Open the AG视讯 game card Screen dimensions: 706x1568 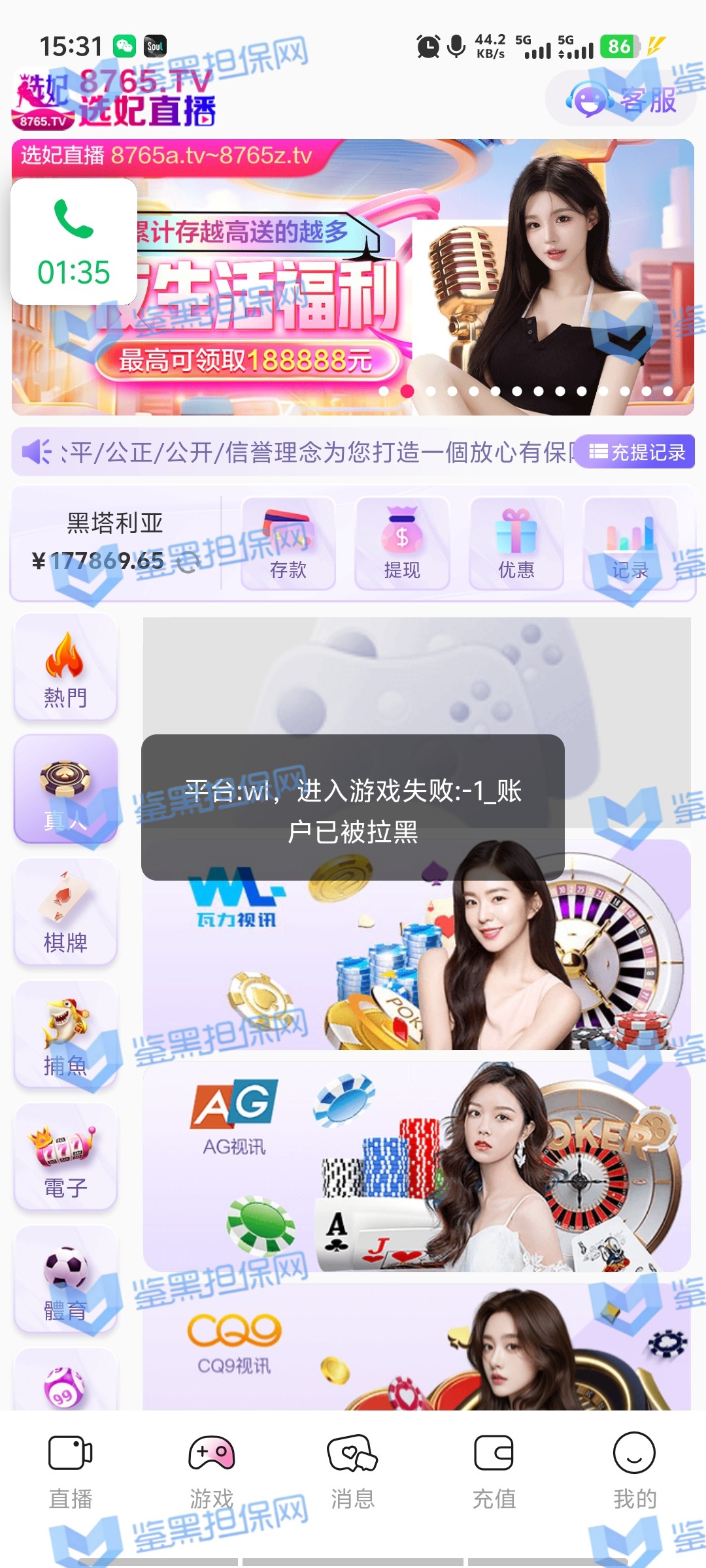tap(416, 1166)
